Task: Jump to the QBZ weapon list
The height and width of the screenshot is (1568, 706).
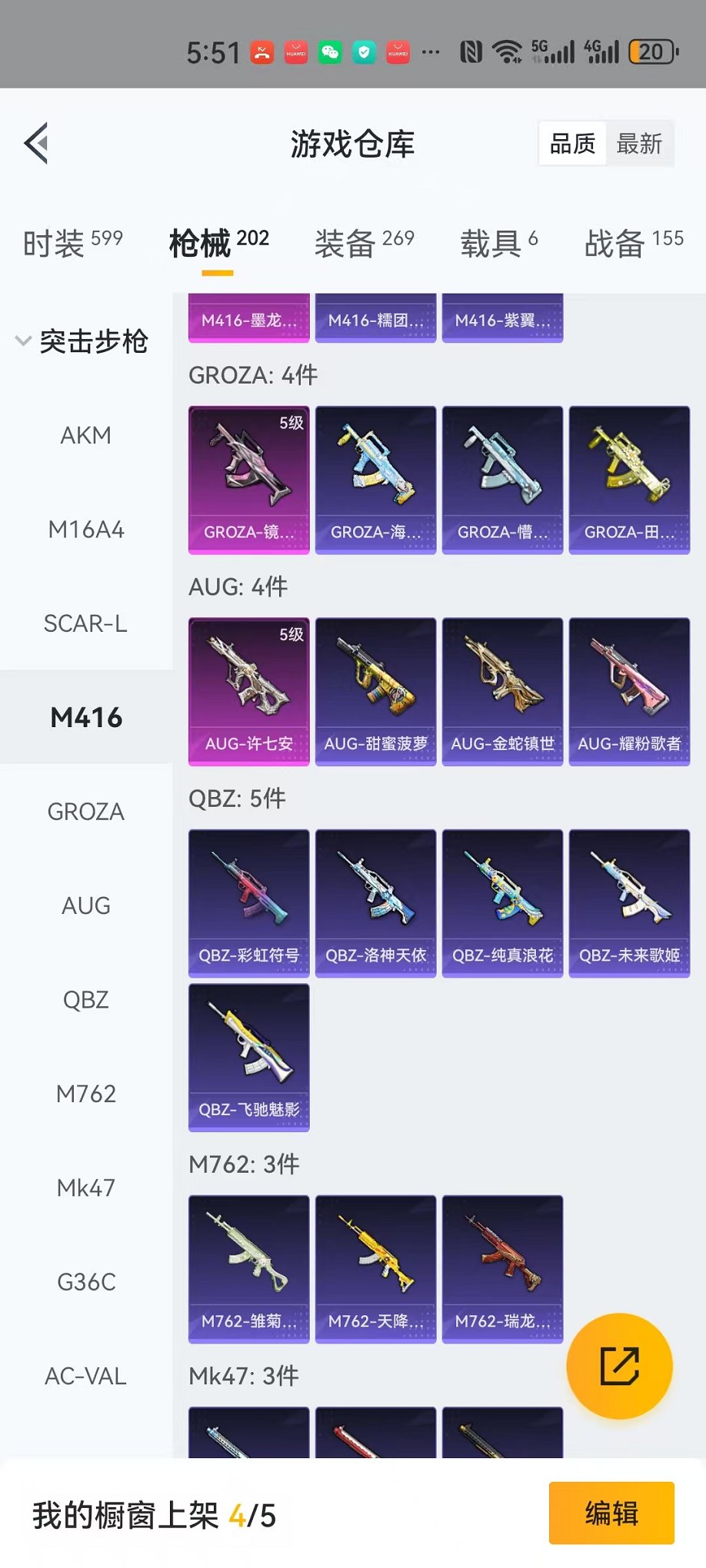Action: pyautogui.click(x=86, y=999)
